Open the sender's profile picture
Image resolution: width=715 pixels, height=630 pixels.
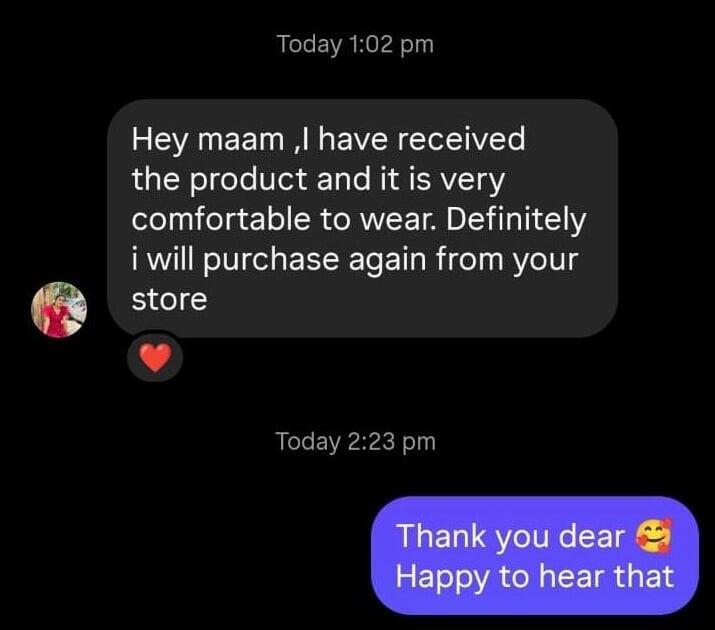tap(58, 309)
